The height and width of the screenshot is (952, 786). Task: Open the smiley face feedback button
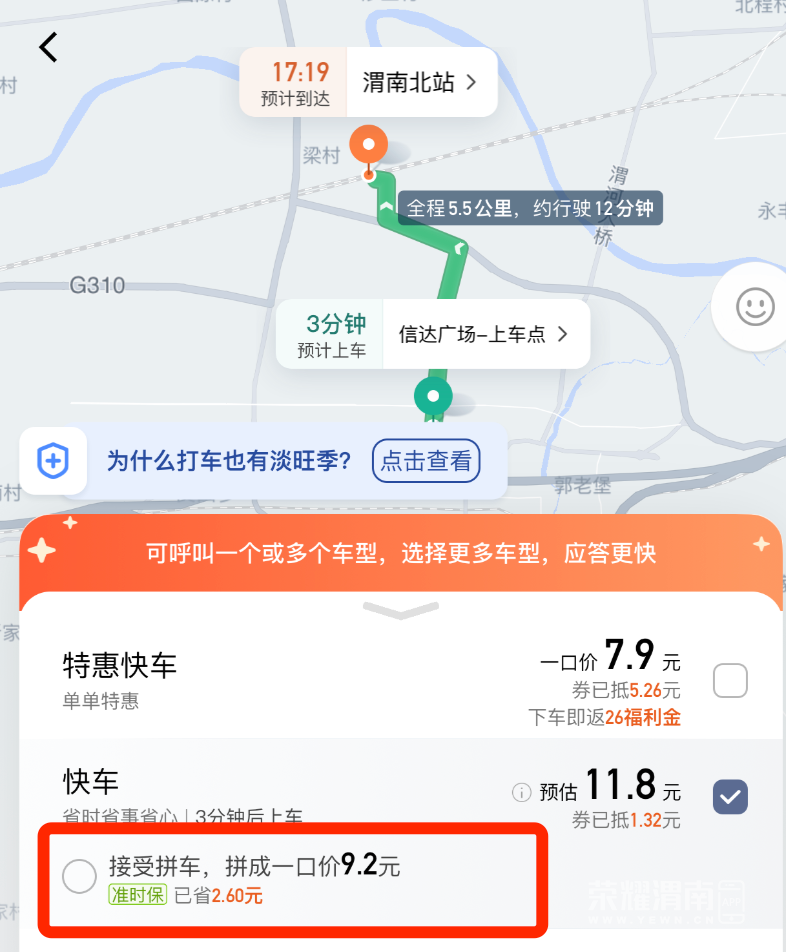coord(755,306)
